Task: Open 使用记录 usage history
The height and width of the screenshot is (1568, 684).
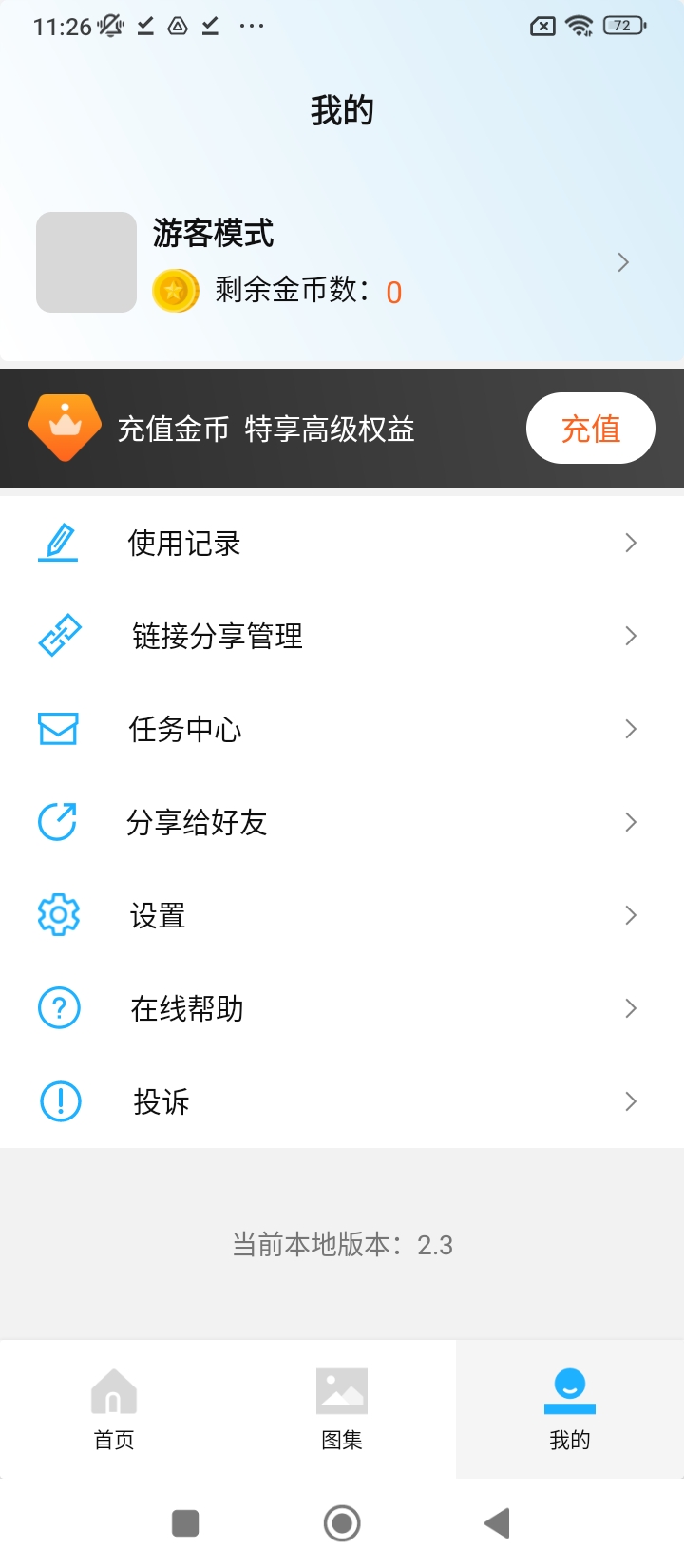Action: coord(342,544)
